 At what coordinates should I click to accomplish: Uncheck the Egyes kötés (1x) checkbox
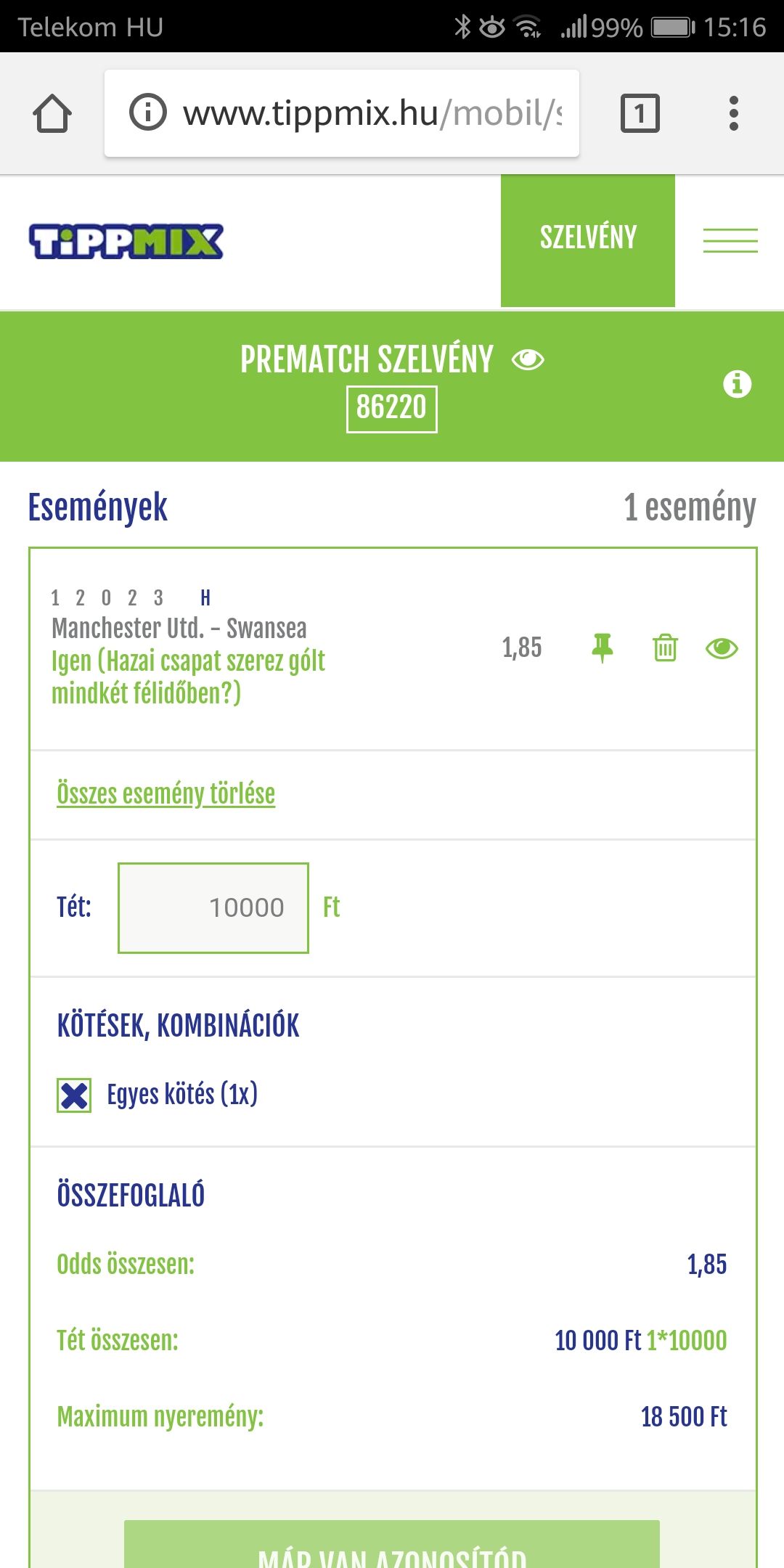(74, 1095)
